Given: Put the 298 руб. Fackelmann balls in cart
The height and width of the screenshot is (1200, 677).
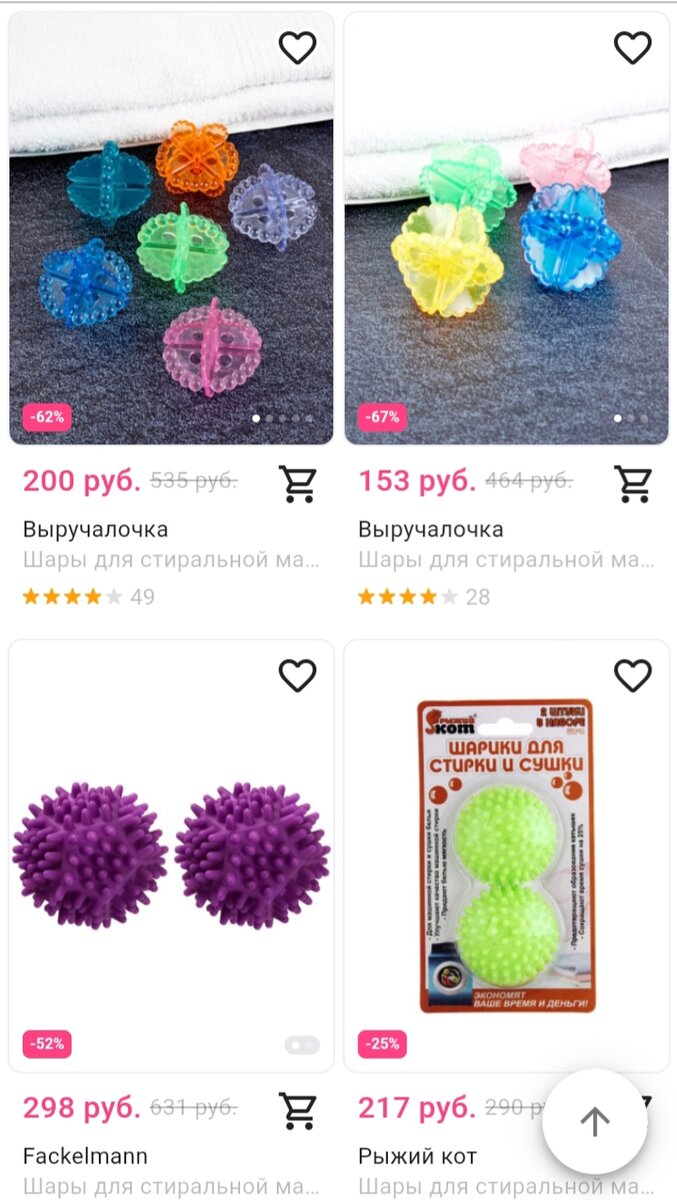Looking at the screenshot, I should pyautogui.click(x=297, y=1109).
